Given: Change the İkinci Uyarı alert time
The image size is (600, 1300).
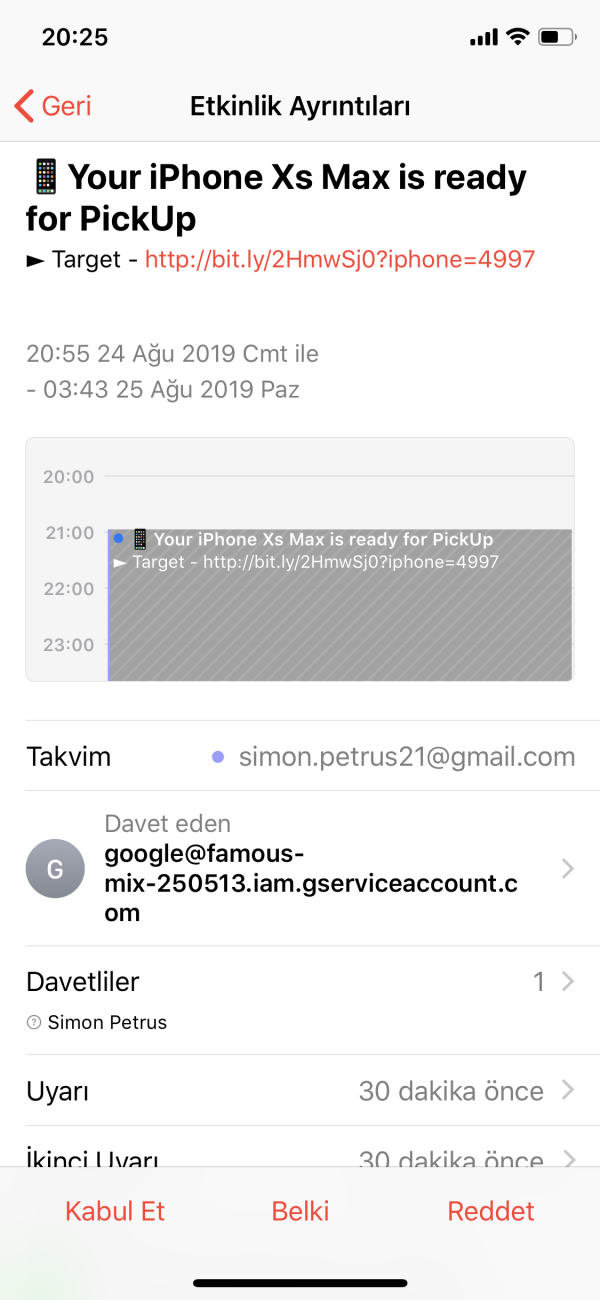Looking at the screenshot, I should 300,1156.
